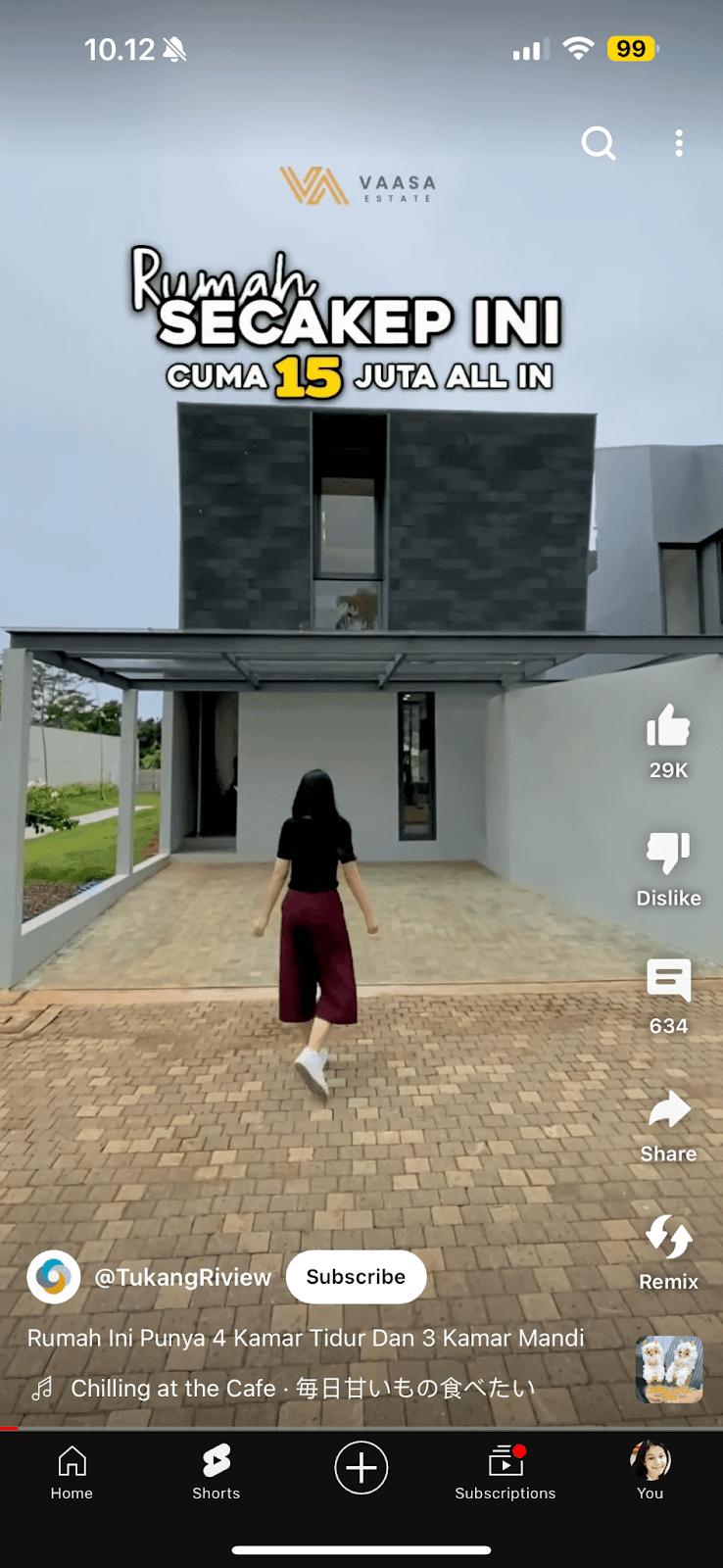This screenshot has width=723, height=1568.
Task: Open search in the Shorts player
Action: coord(598,144)
